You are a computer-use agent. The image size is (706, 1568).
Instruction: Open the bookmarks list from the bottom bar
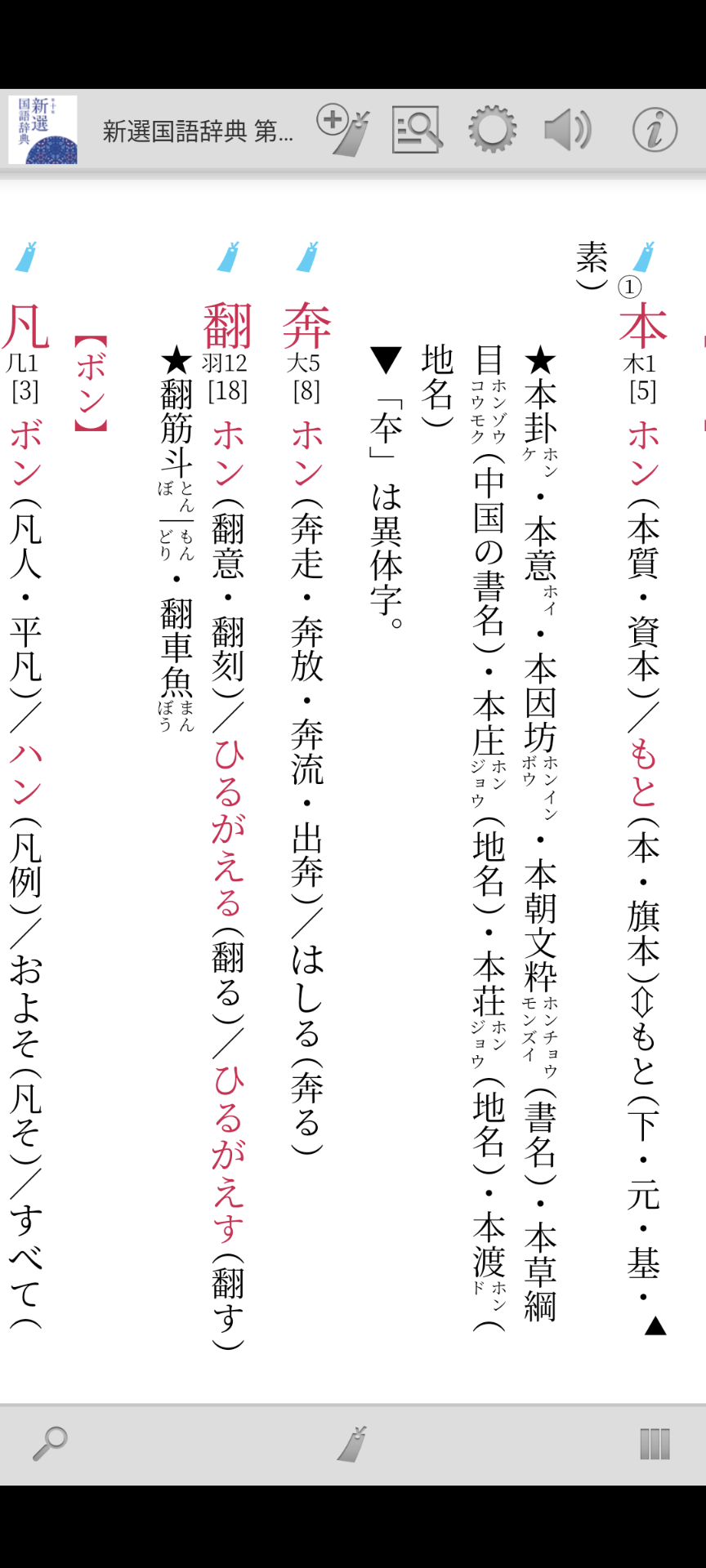(352, 1443)
